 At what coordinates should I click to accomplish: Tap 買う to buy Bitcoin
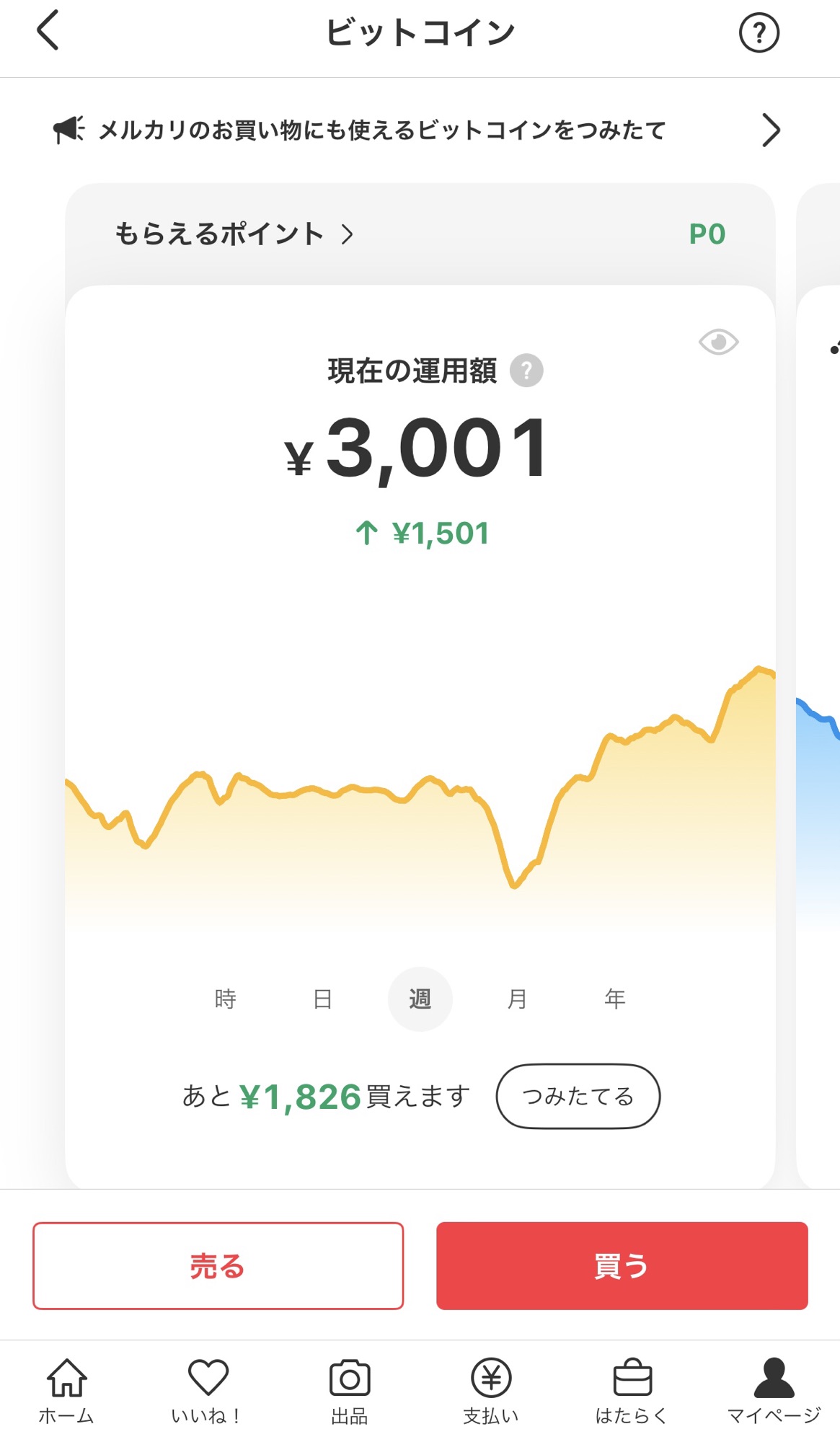[x=622, y=1265]
